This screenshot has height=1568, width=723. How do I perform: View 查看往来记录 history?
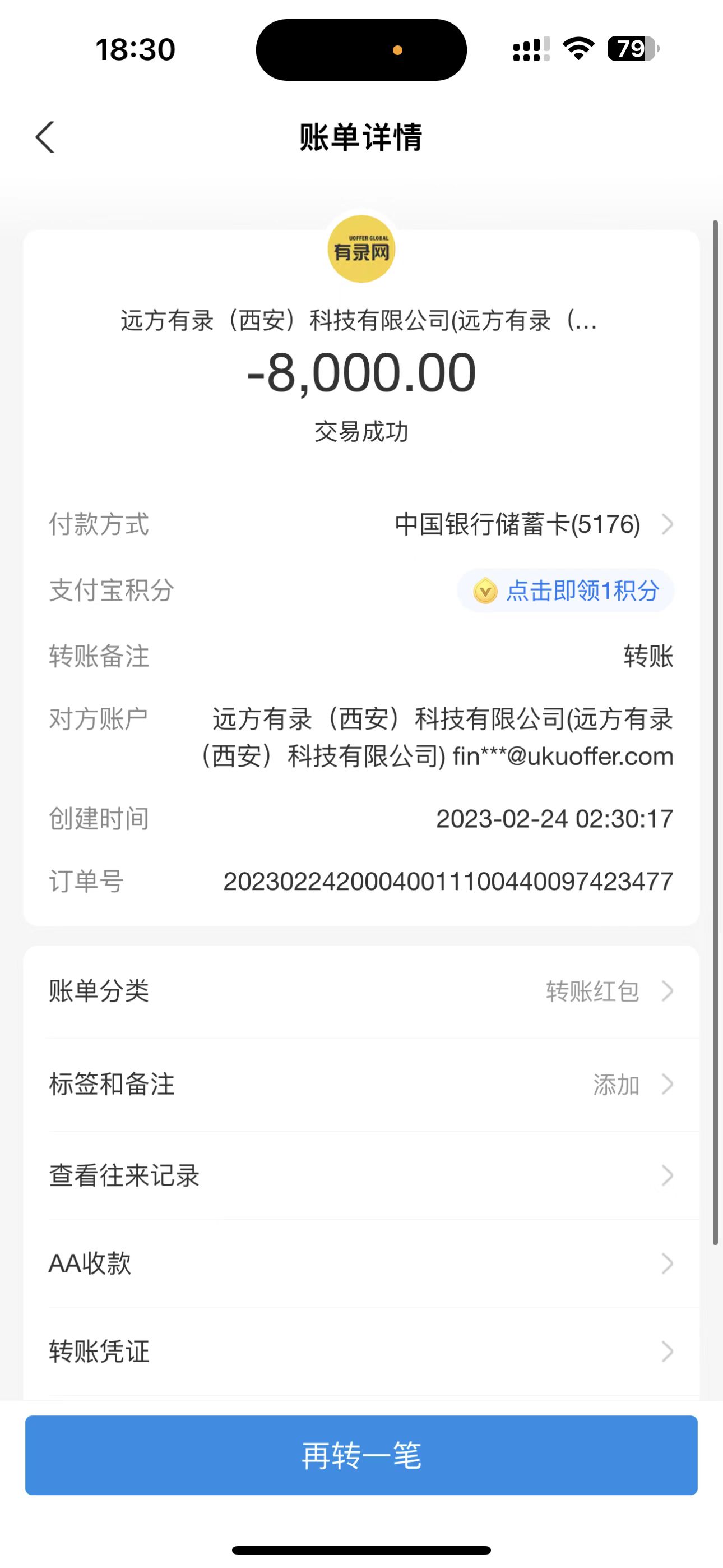(361, 1175)
